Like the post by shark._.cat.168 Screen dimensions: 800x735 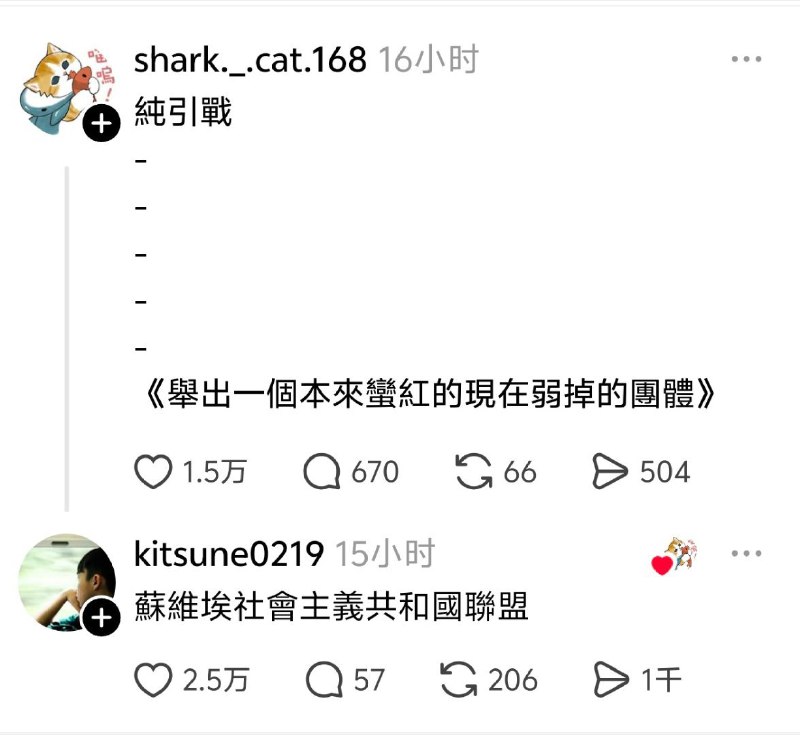click(153, 471)
